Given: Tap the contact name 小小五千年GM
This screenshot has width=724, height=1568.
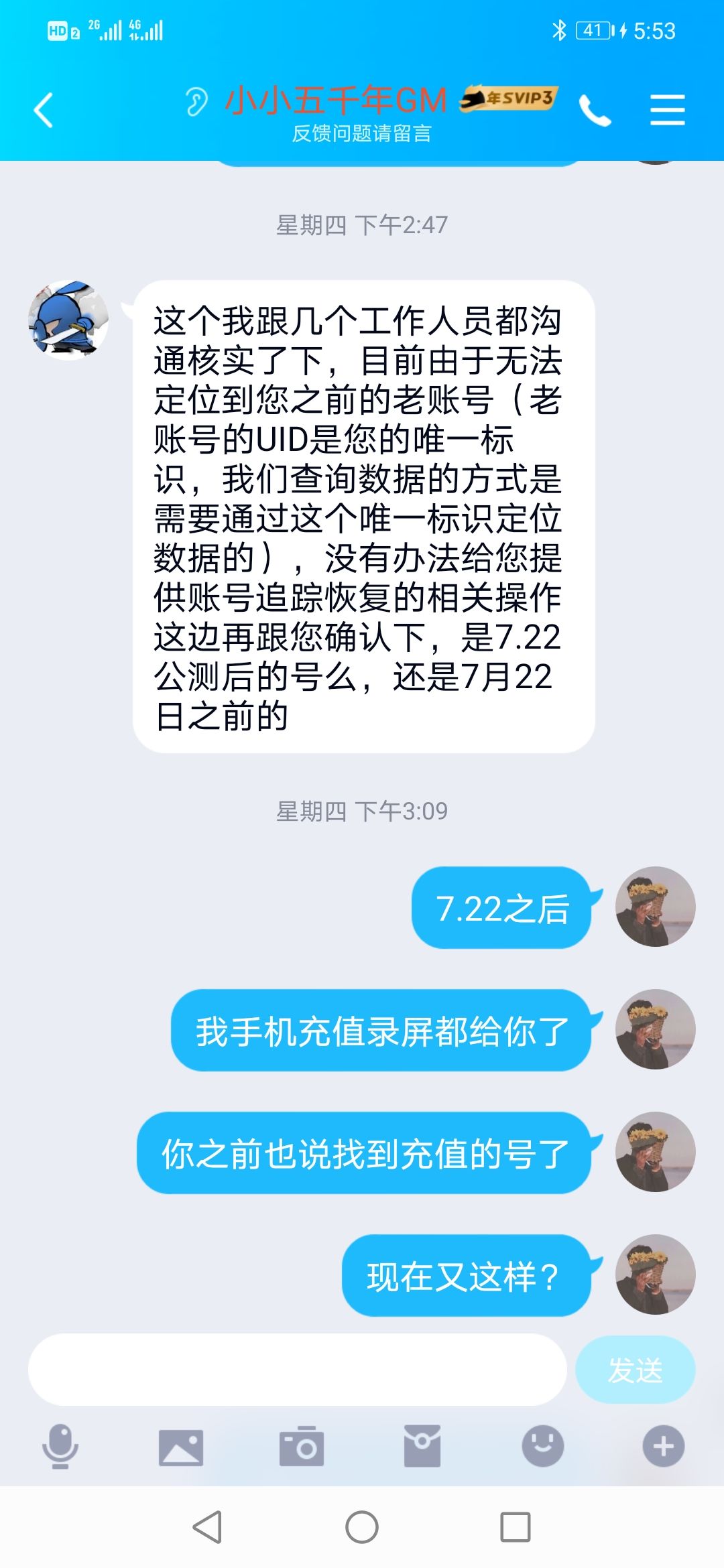Looking at the screenshot, I should click(334, 99).
